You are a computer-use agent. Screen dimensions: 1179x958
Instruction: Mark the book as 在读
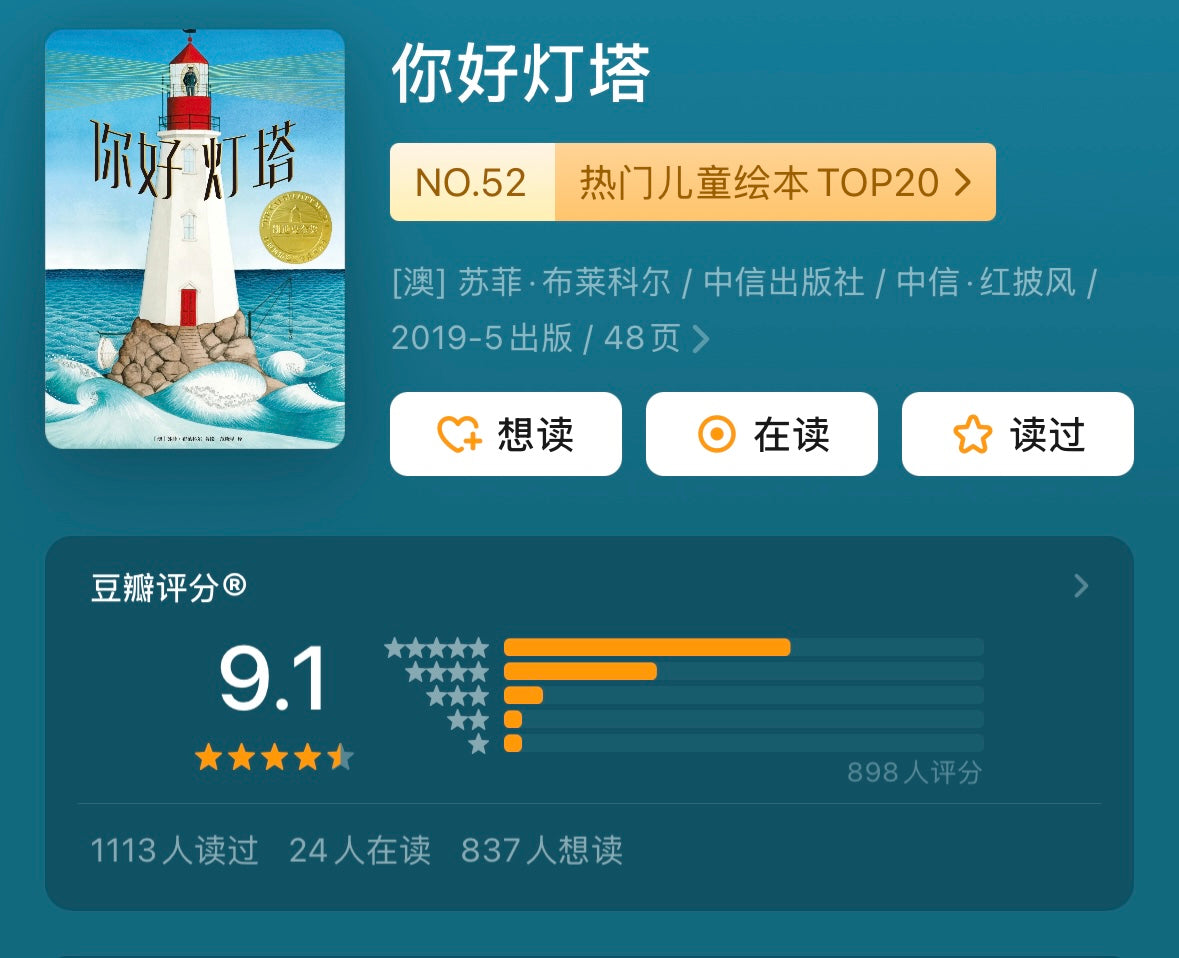point(762,435)
